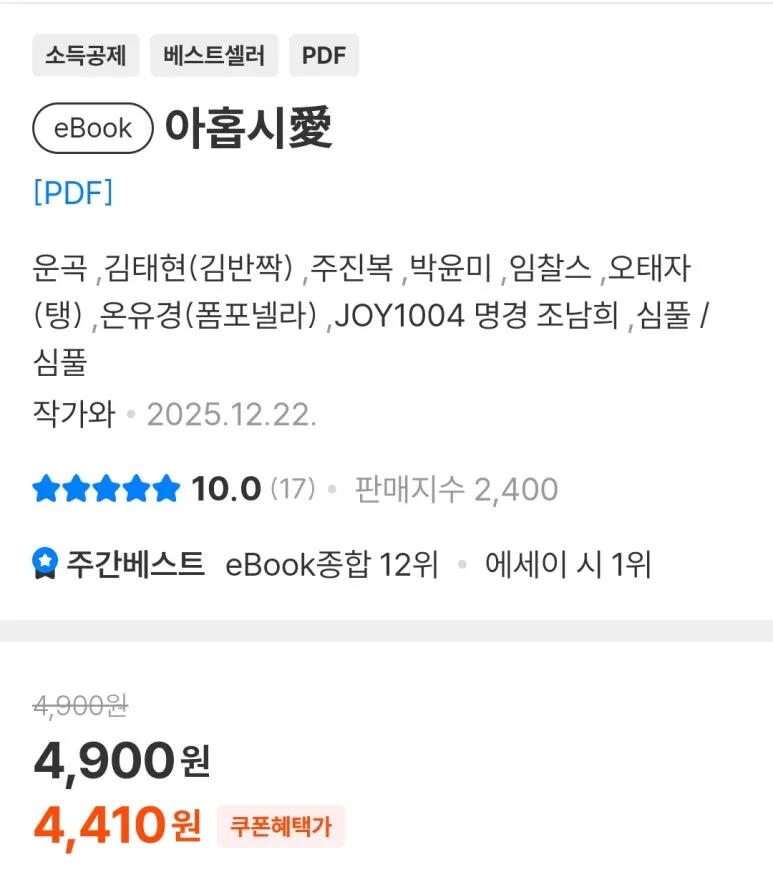
Task: View the 17 reviews beside the rating
Action: (293, 489)
